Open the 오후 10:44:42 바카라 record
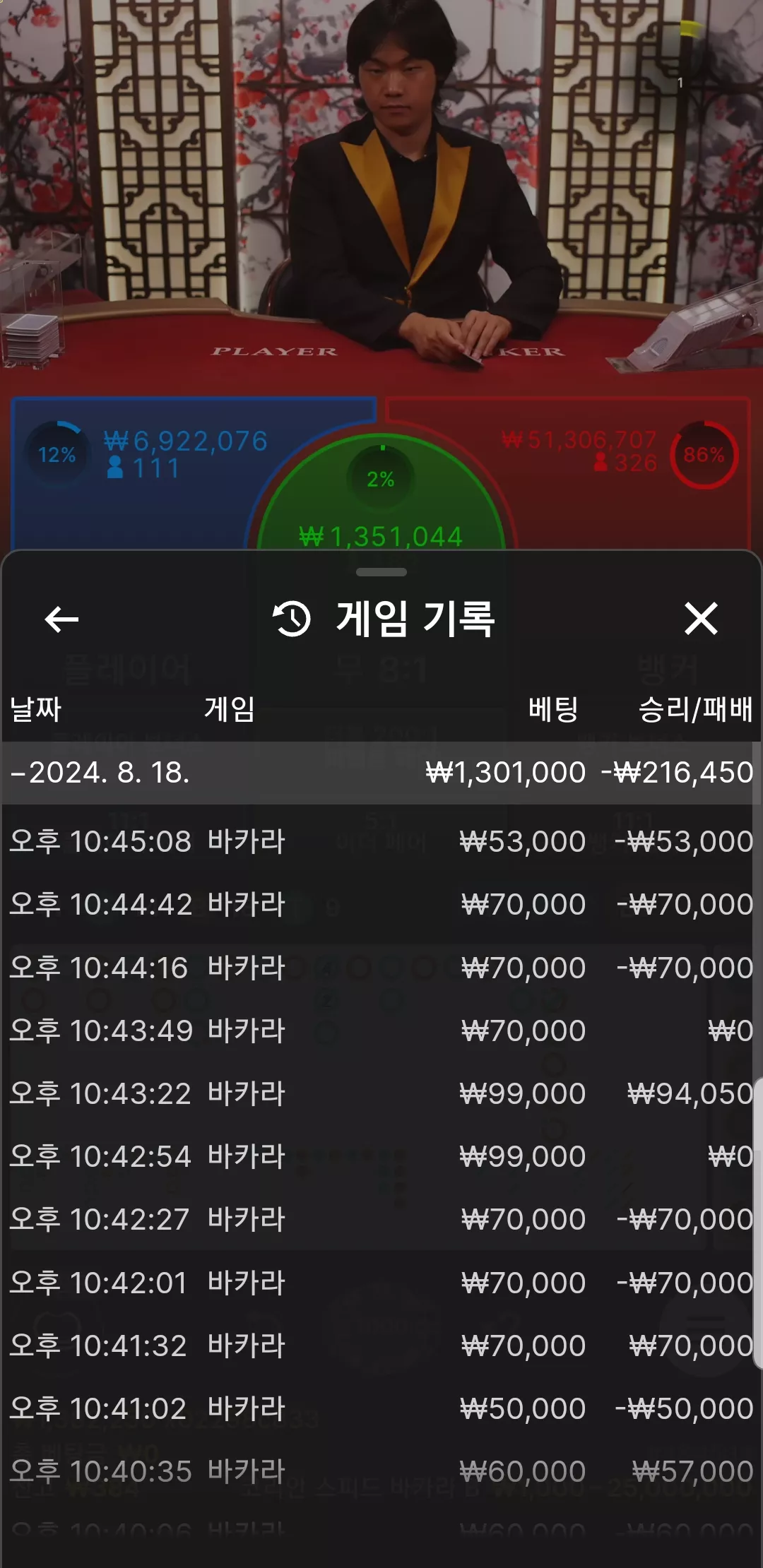 [381, 904]
